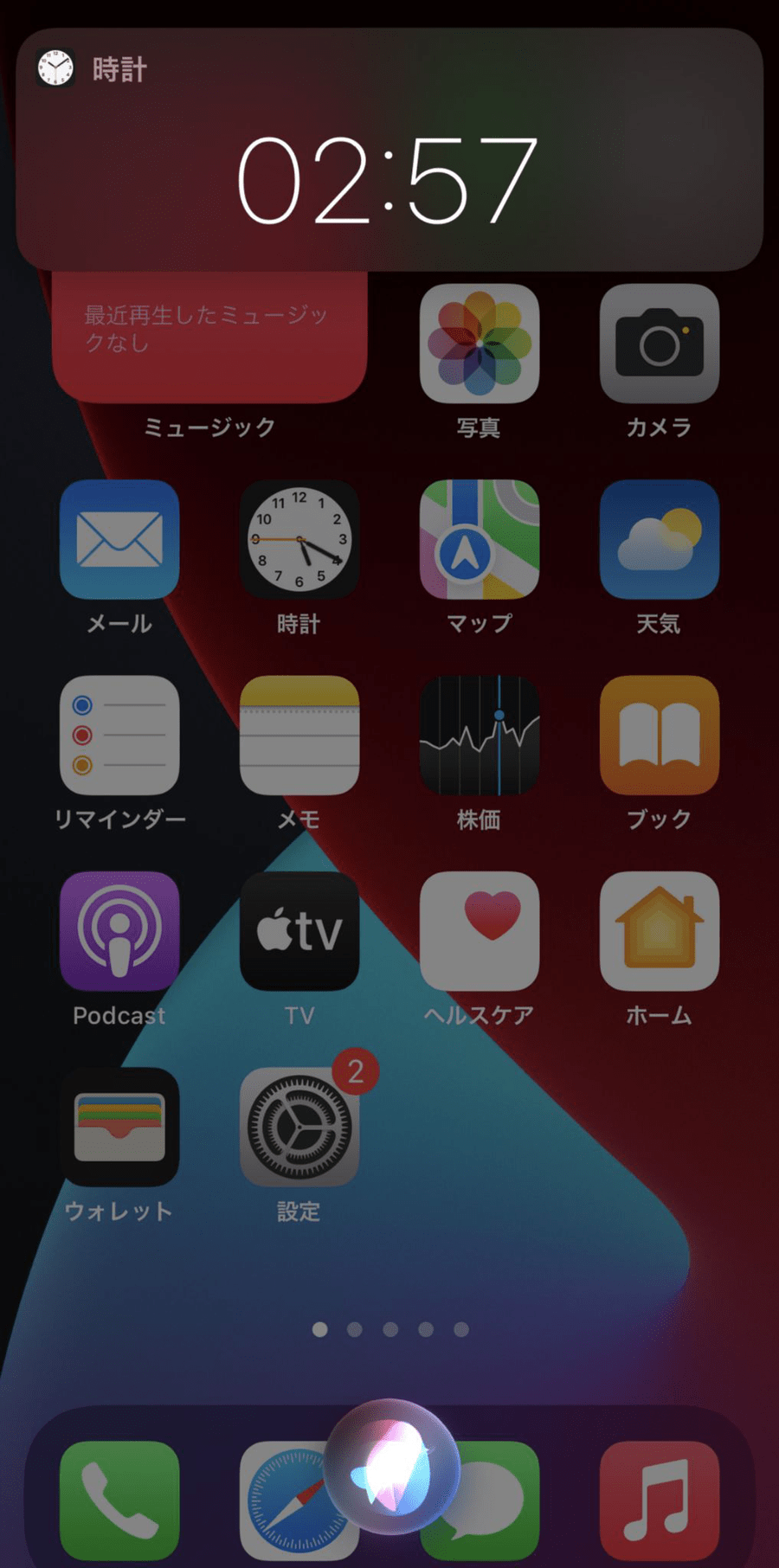
Task: Launch the カメラ app
Action: click(x=660, y=344)
